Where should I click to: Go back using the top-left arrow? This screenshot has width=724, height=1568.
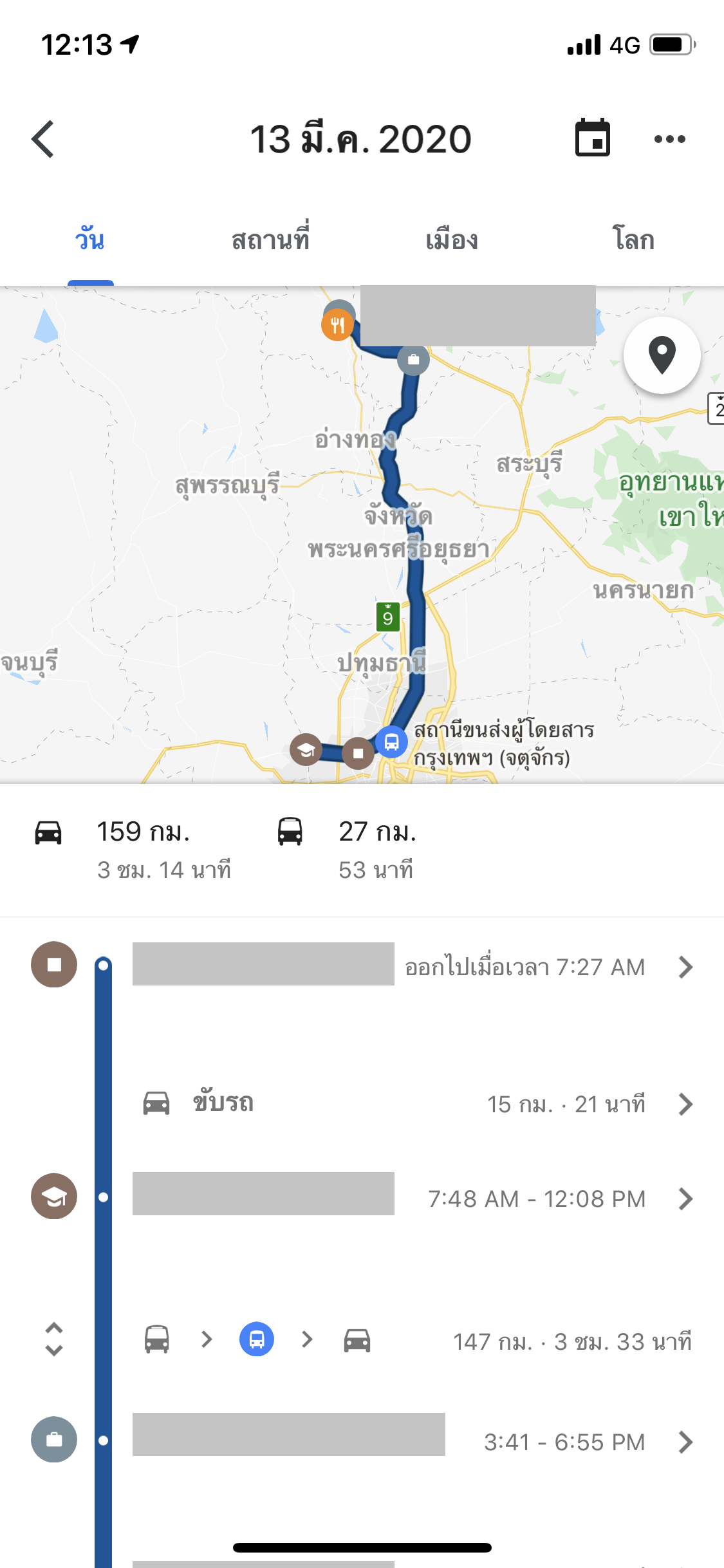(x=43, y=139)
